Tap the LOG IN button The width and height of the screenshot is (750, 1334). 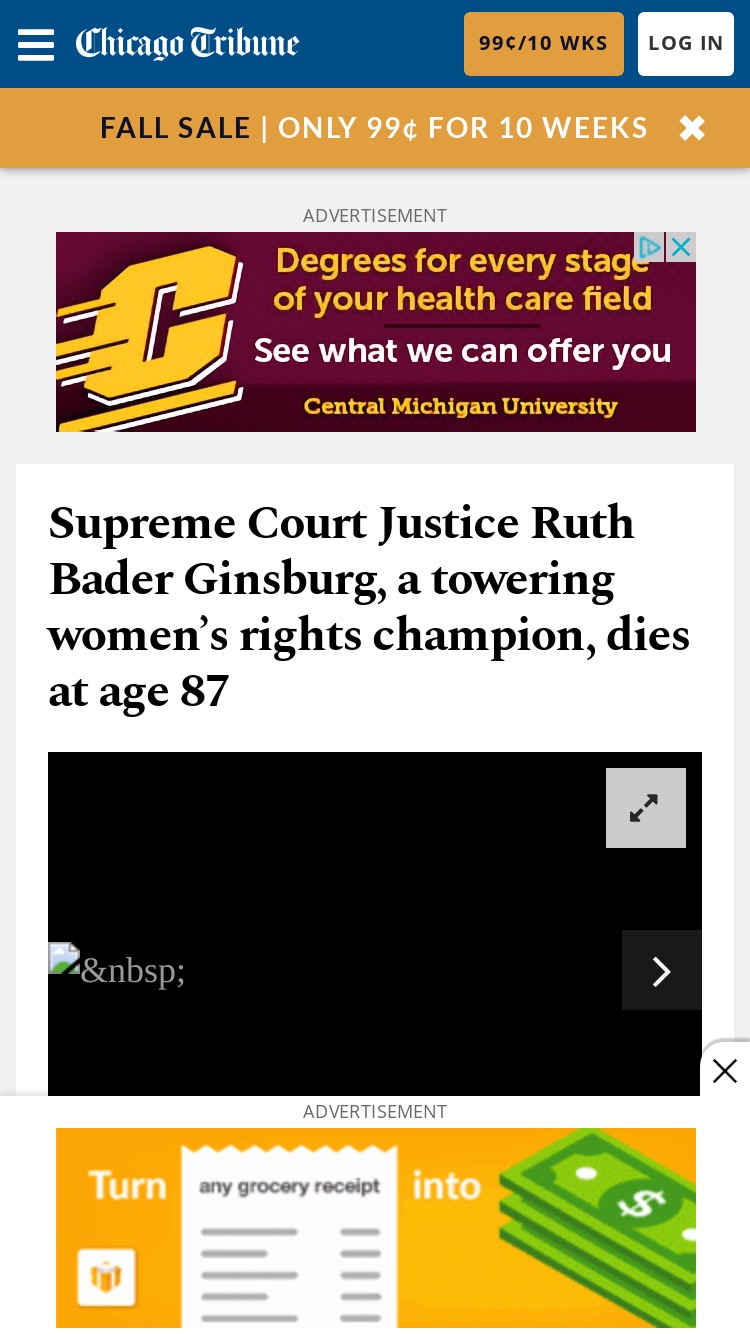click(686, 44)
